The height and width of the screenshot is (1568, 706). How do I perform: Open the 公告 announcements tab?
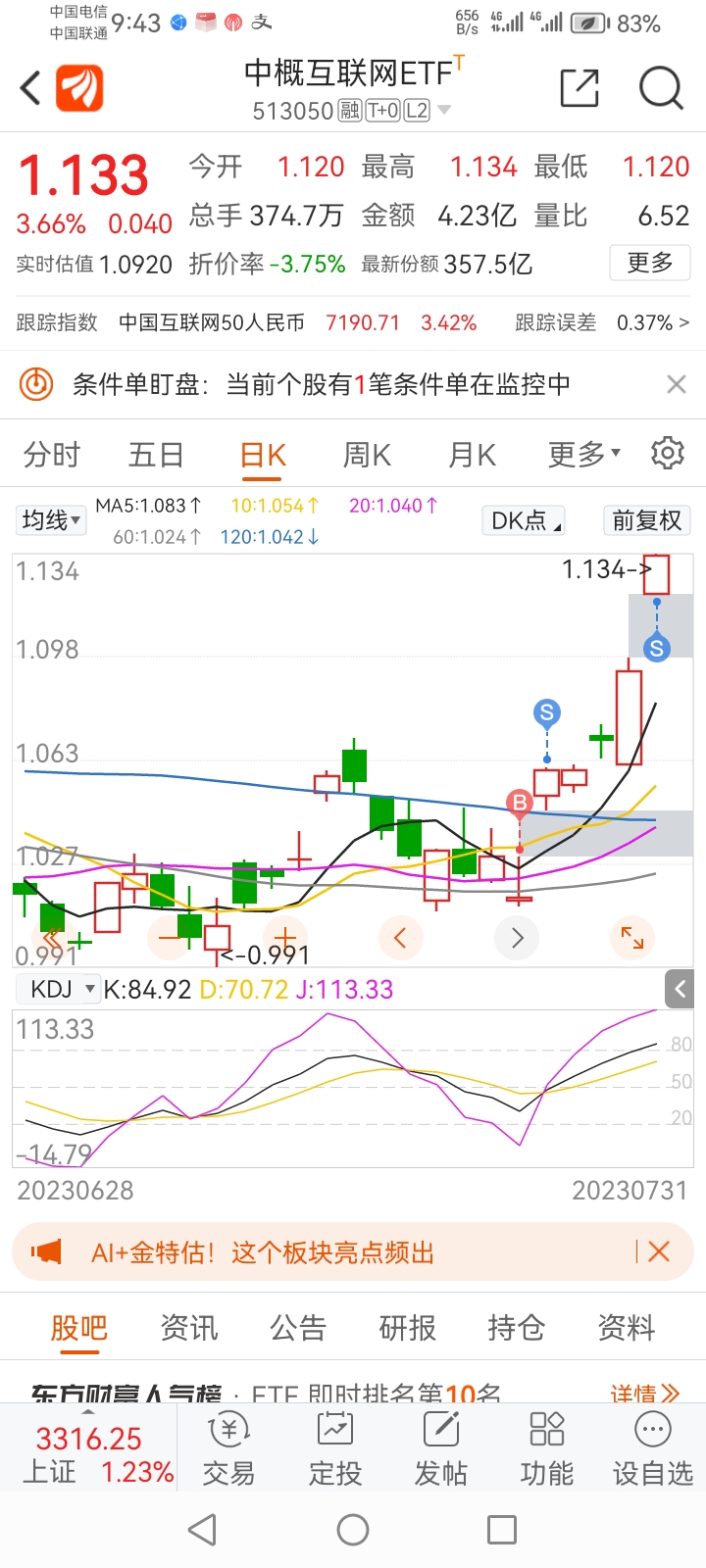(x=298, y=1328)
